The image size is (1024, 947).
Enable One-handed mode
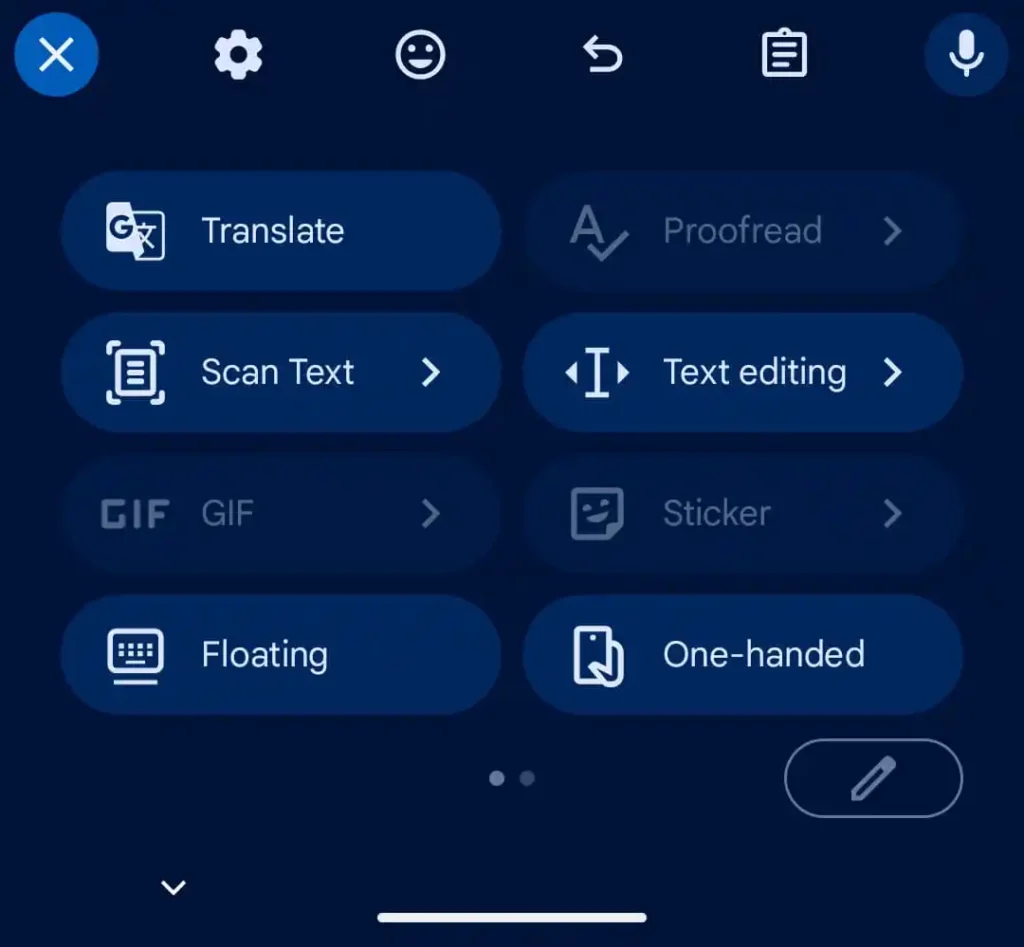[743, 654]
